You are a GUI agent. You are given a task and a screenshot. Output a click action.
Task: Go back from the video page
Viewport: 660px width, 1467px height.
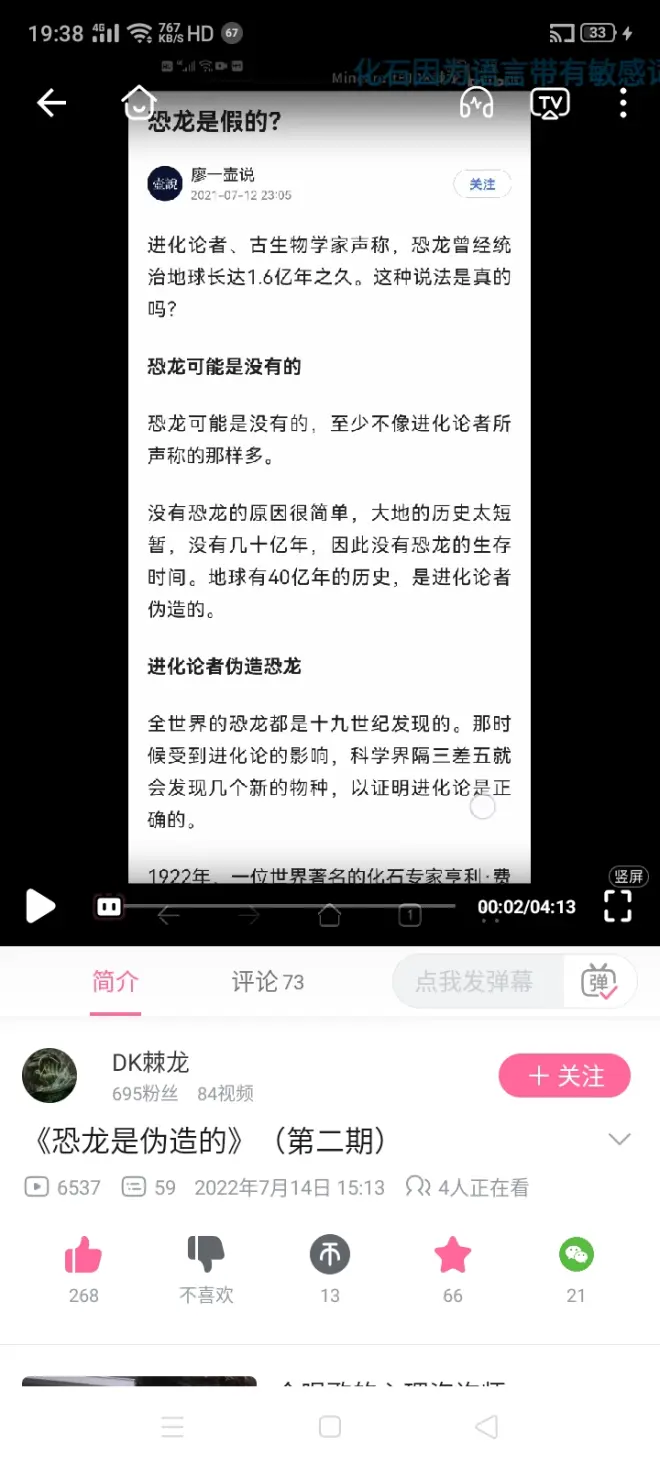tap(51, 103)
